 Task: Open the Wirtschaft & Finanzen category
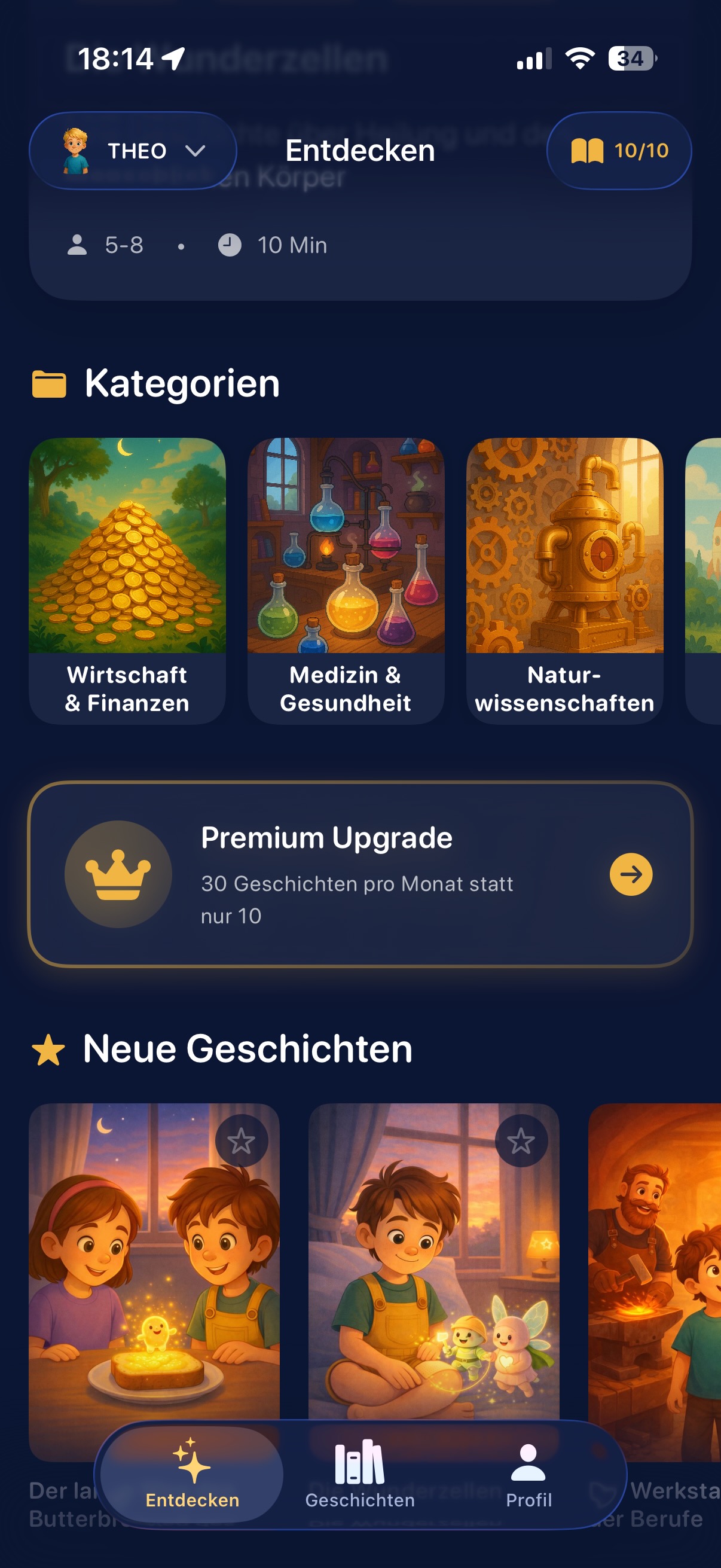(x=127, y=579)
